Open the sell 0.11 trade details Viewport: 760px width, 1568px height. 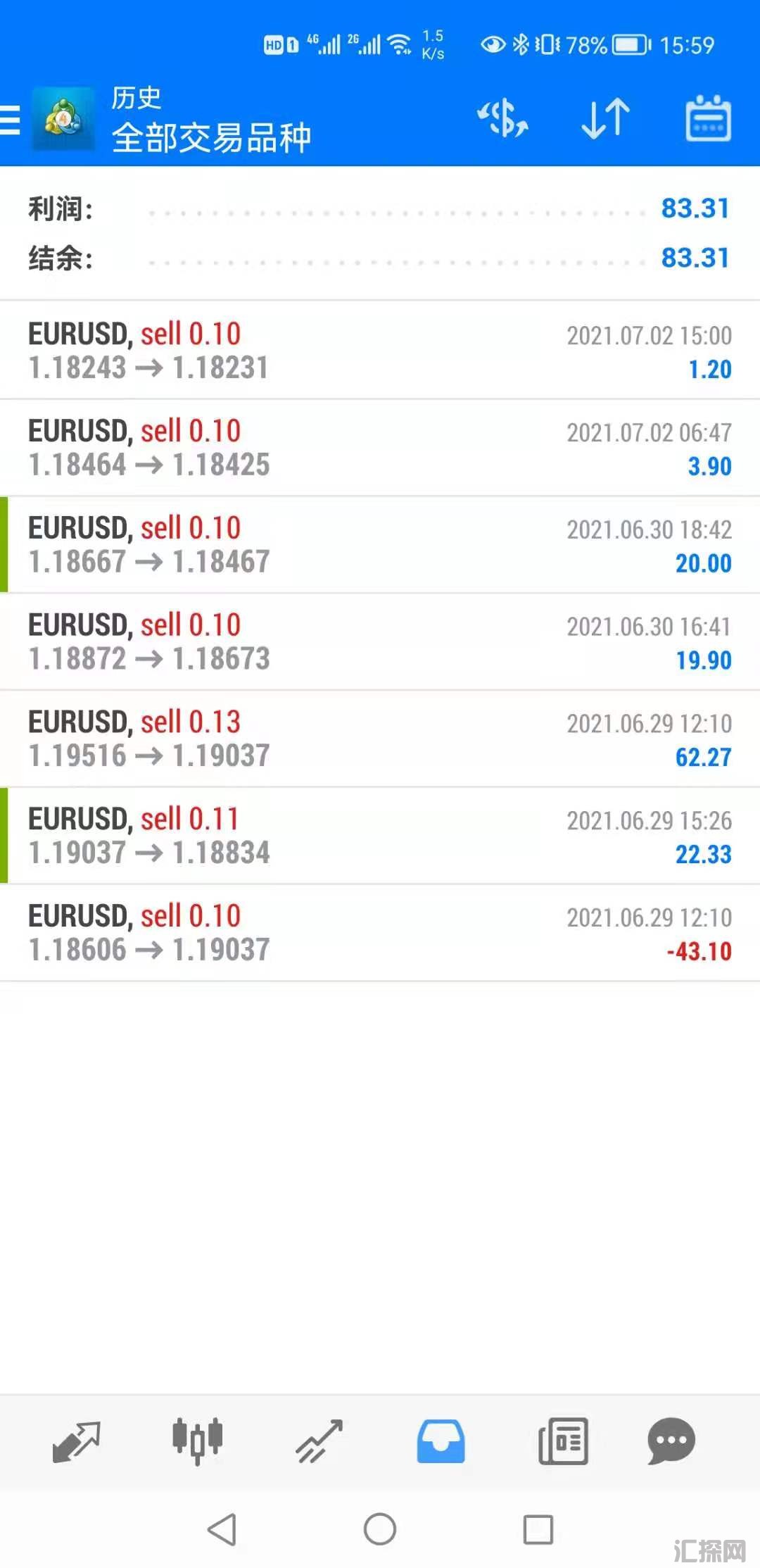380,836
